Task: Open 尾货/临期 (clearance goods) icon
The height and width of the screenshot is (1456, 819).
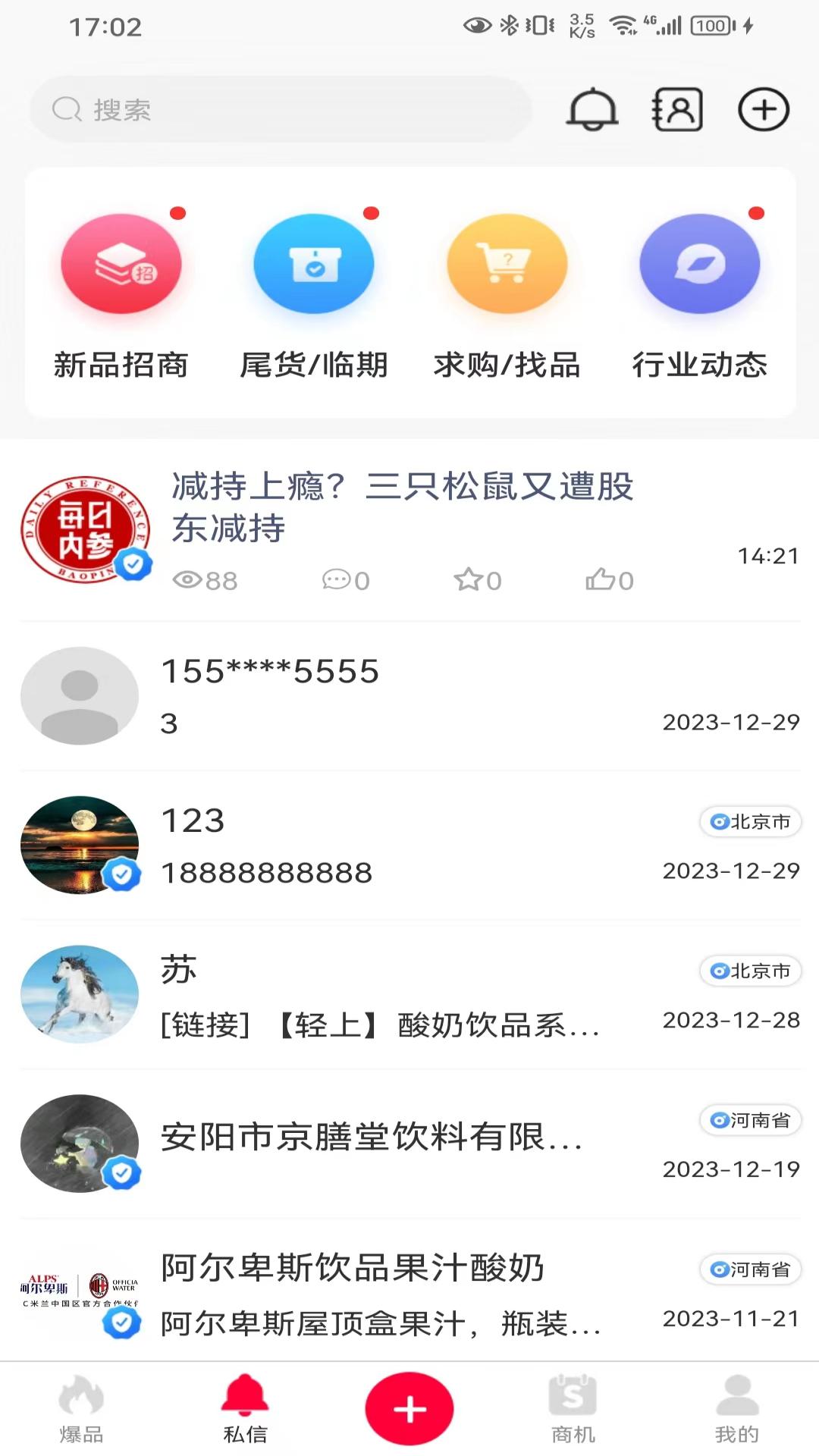Action: [x=313, y=264]
